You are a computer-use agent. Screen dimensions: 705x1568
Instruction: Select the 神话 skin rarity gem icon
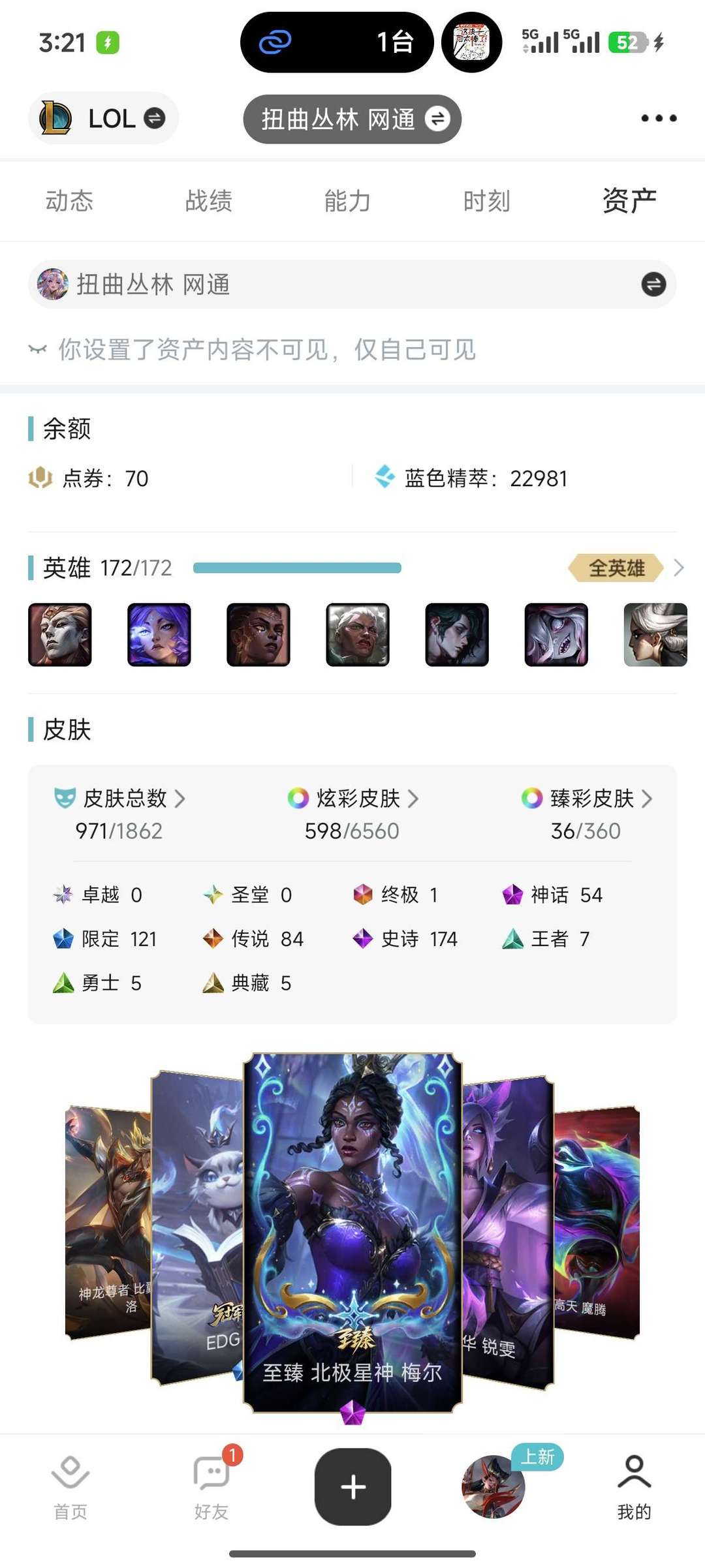[513, 895]
